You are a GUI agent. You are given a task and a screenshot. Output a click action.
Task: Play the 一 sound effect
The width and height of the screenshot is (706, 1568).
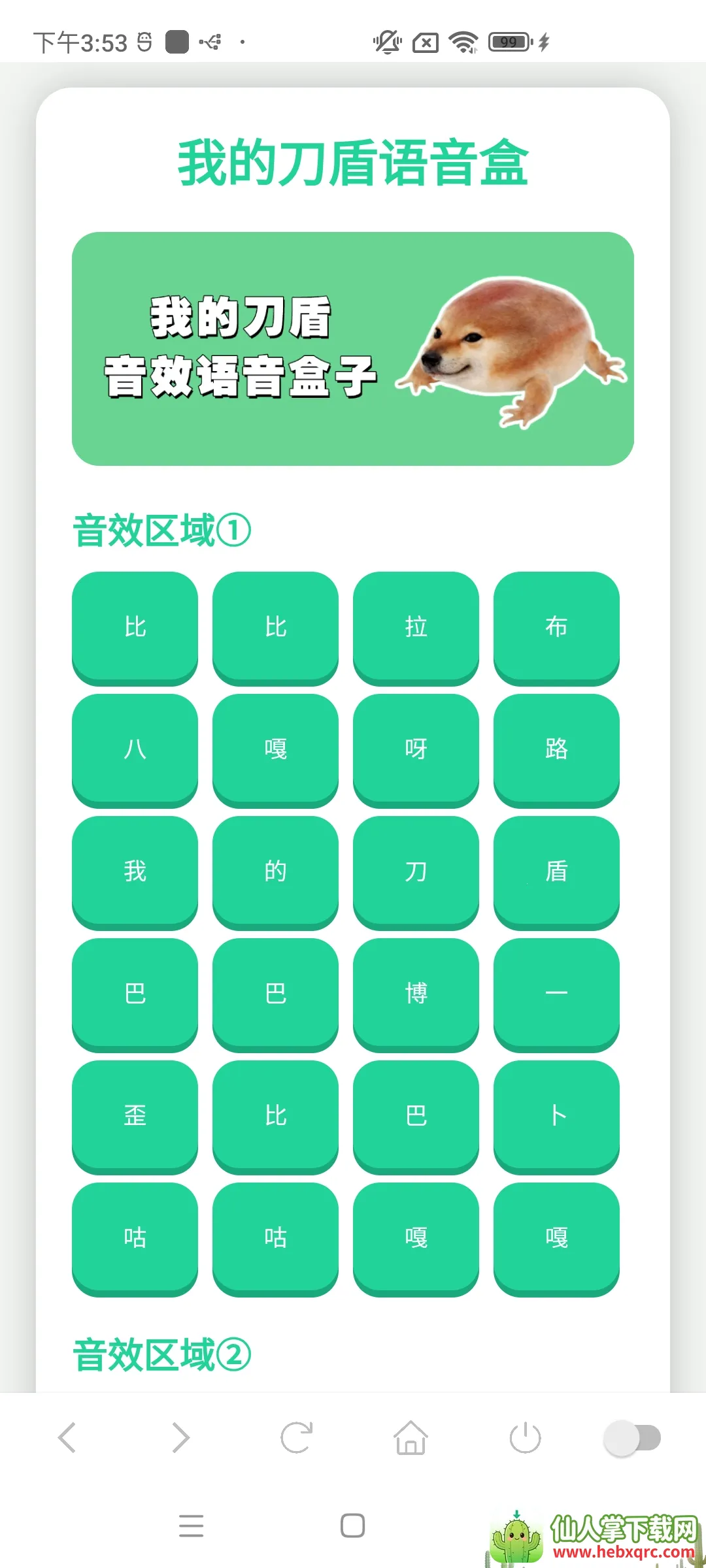[x=556, y=993]
